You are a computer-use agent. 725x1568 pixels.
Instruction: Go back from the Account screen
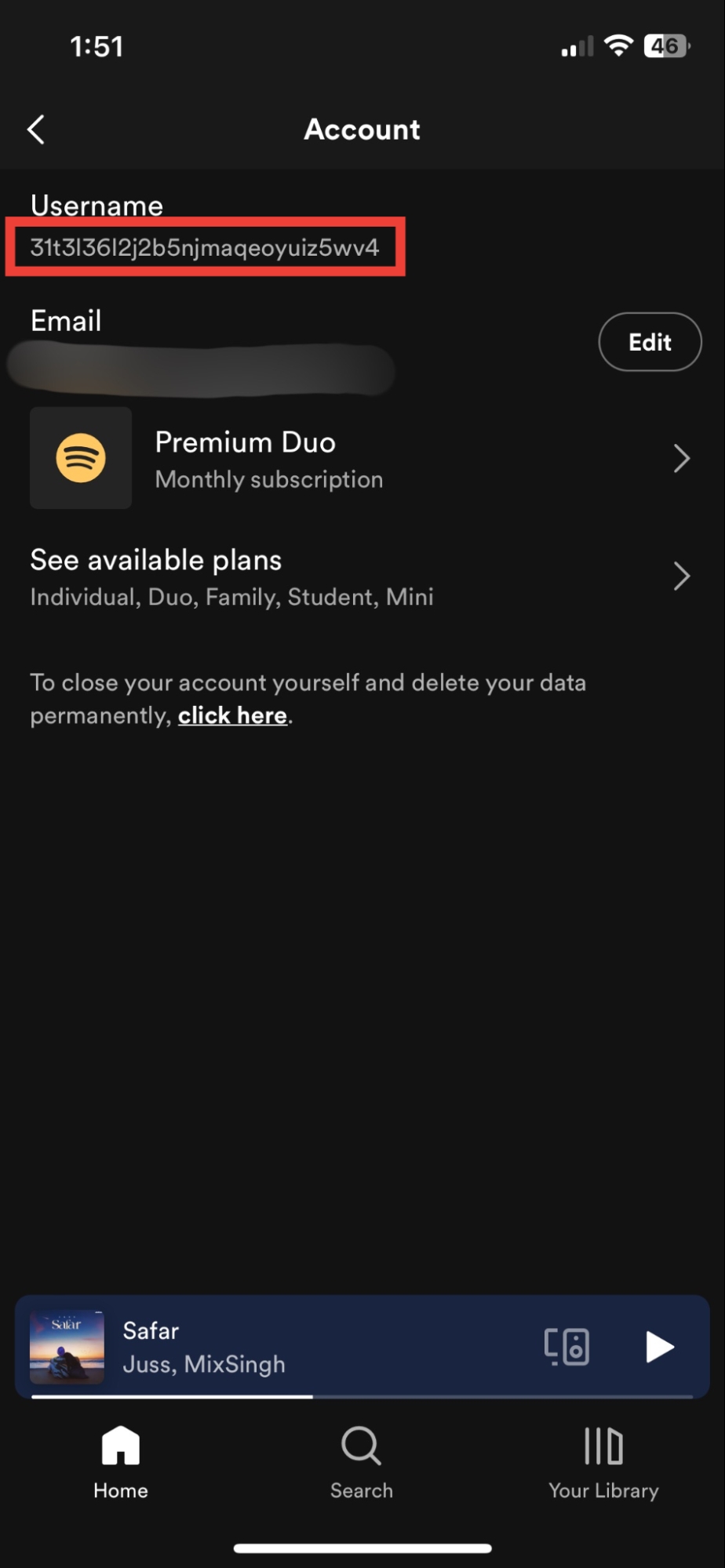[x=36, y=129]
